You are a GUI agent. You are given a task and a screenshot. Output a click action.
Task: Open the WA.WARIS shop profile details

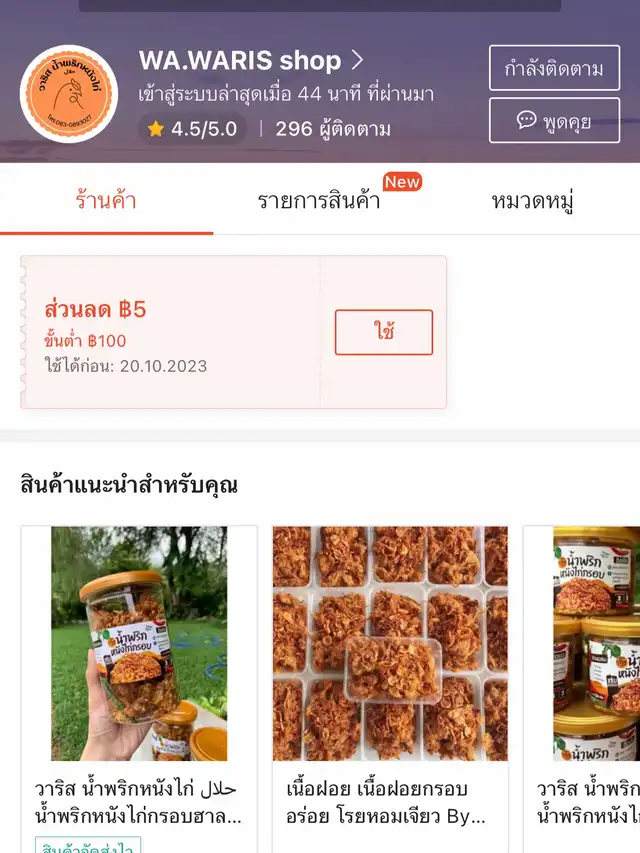click(x=251, y=61)
